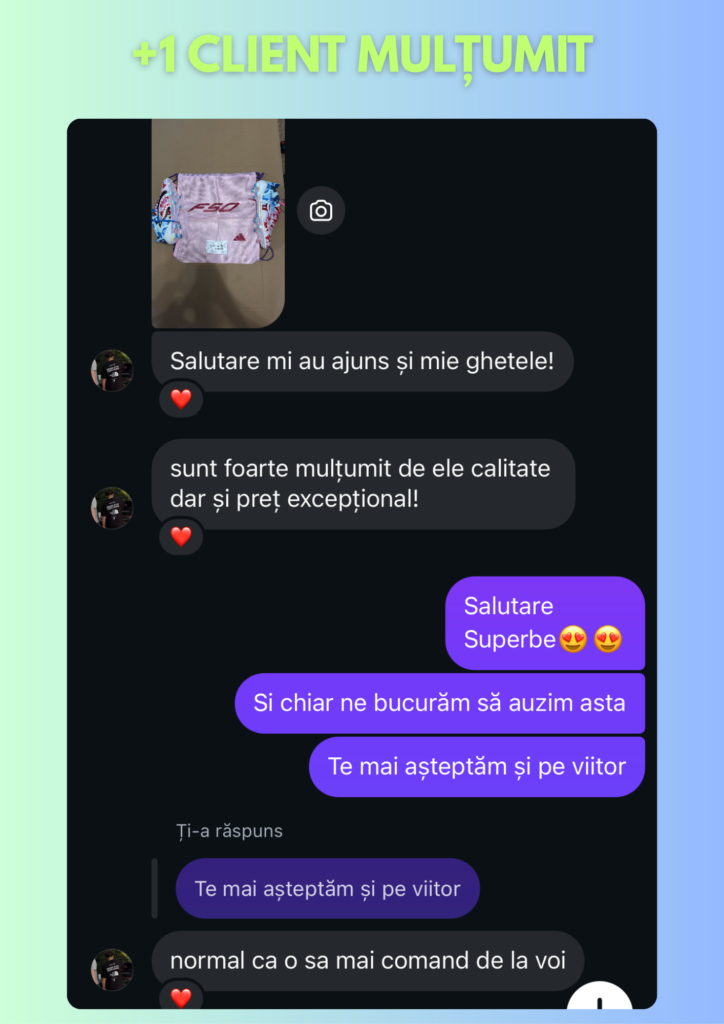The width and height of the screenshot is (724, 1024).
Task: Click the Salutare mi au ajuns message bubble
Action: click(362, 361)
